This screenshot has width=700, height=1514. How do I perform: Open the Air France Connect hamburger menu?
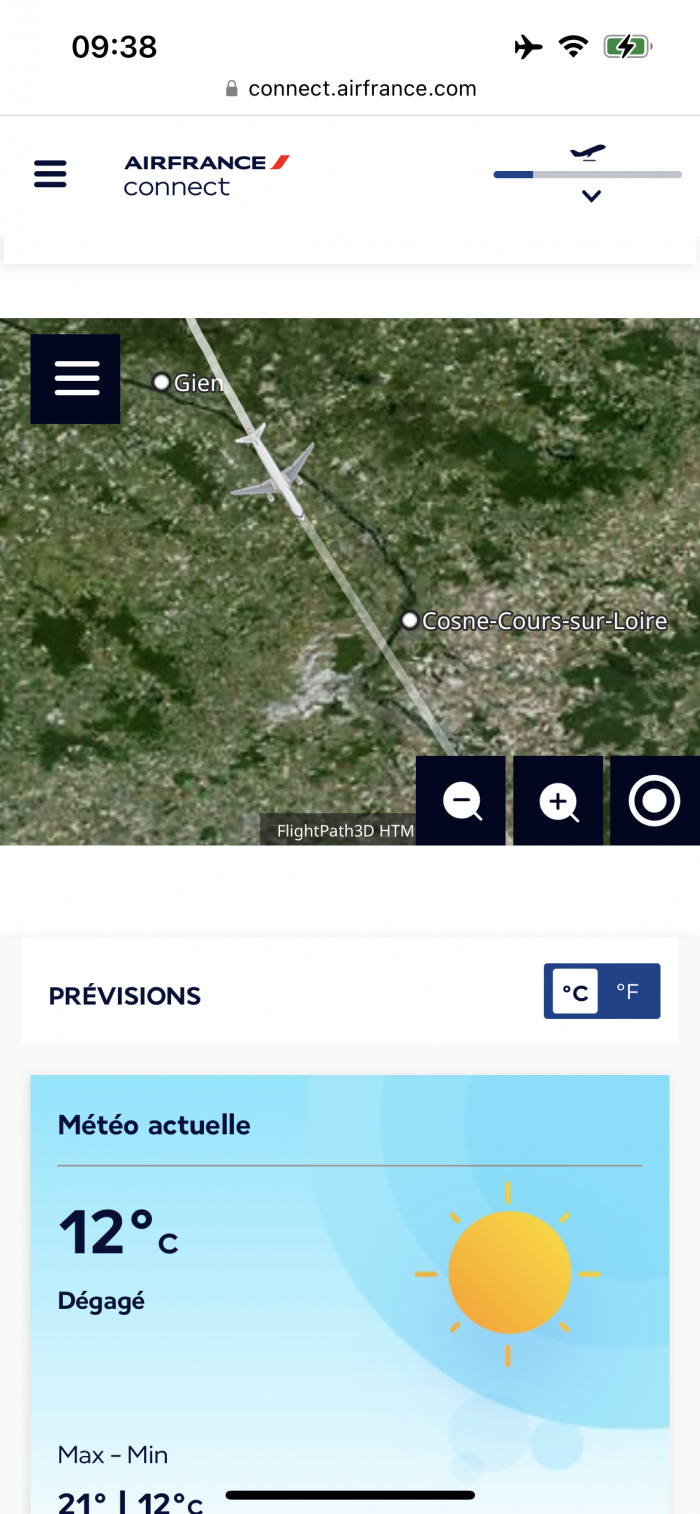point(50,174)
